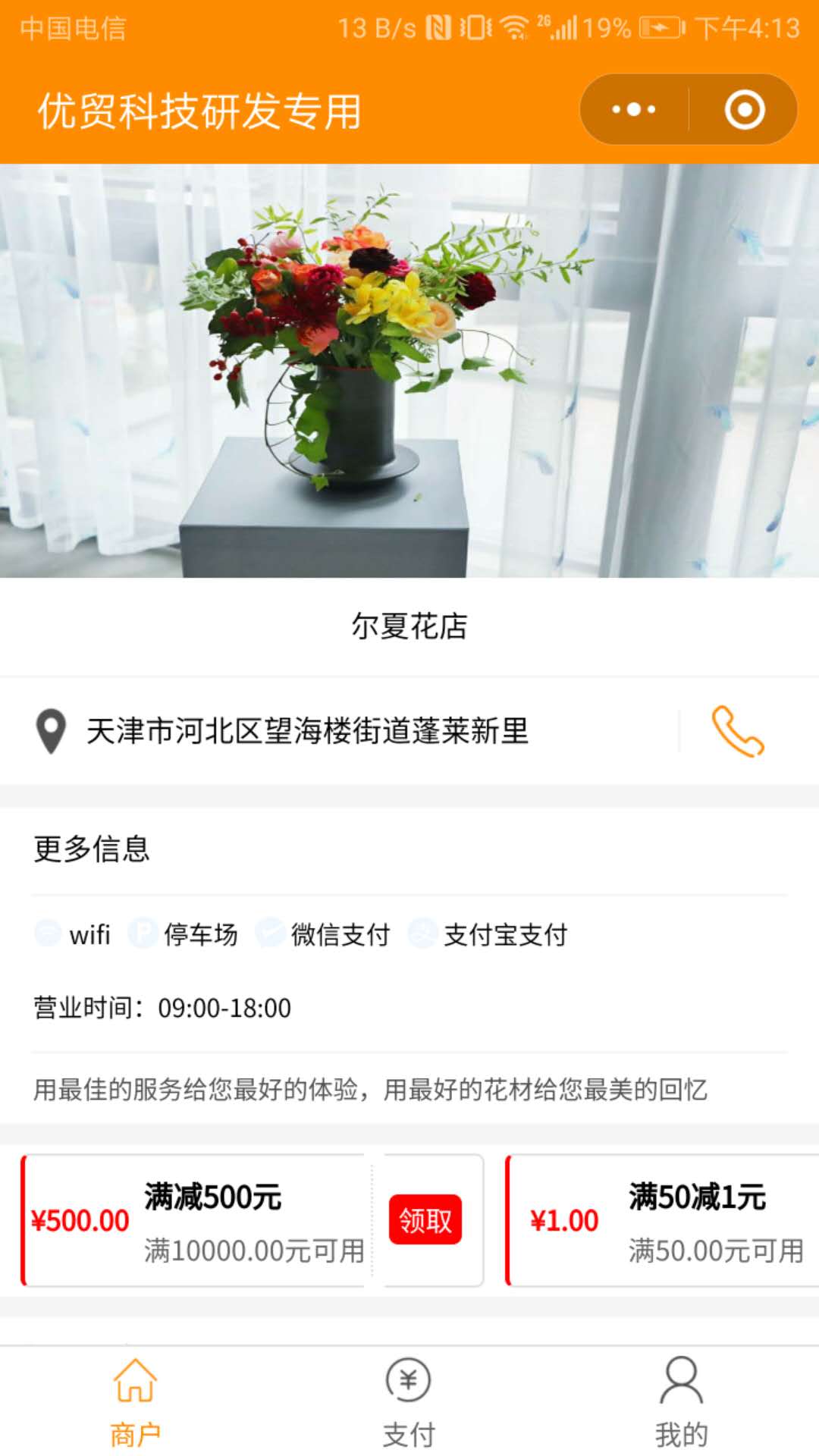Switch to the 商户 tab
819x1456 pixels.
pos(135,1401)
